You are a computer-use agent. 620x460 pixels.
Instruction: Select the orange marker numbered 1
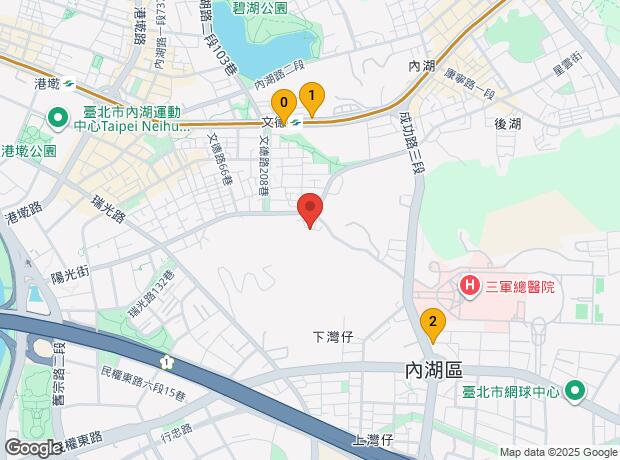coord(312,99)
